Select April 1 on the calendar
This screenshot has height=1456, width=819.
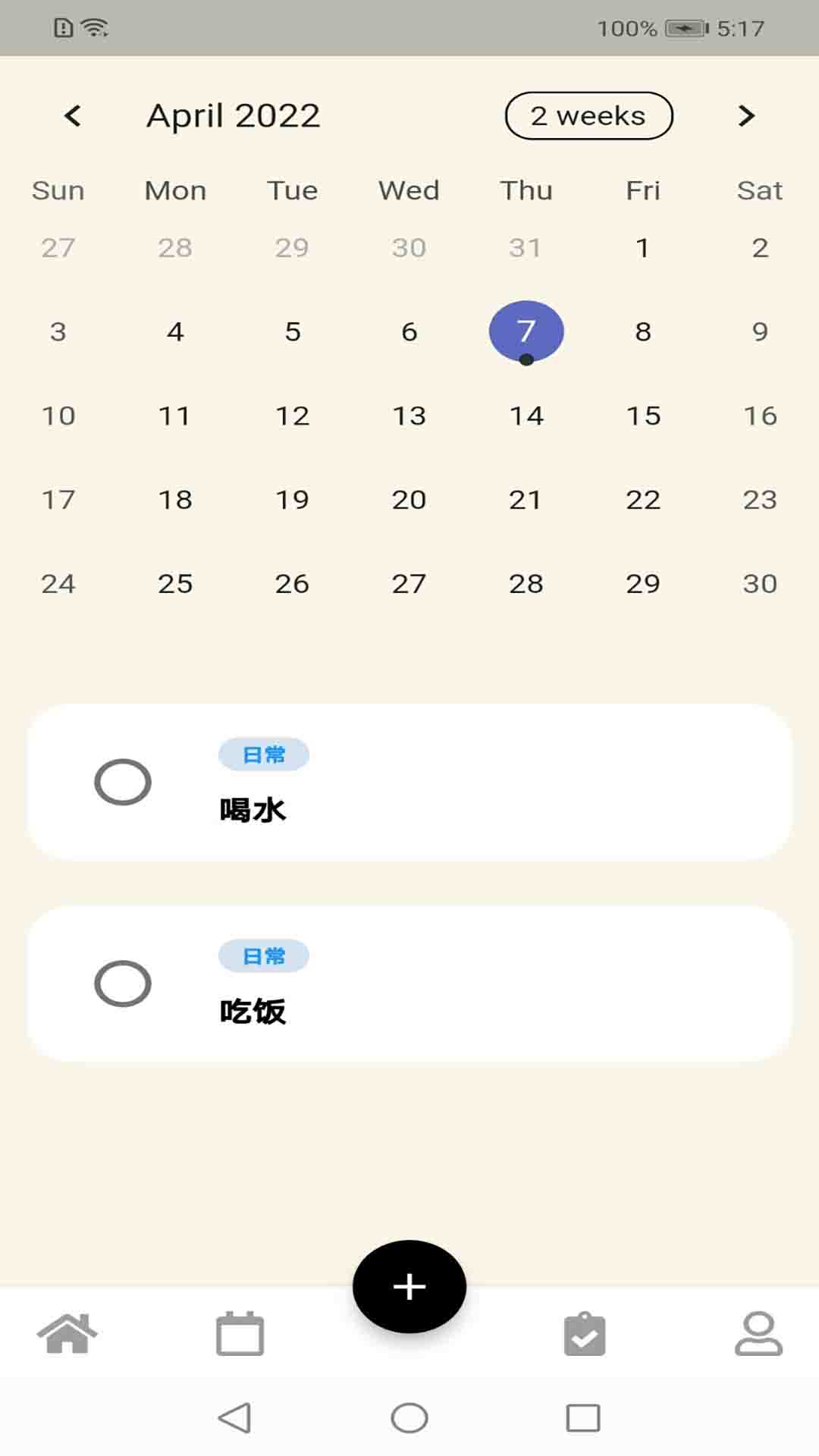click(643, 248)
